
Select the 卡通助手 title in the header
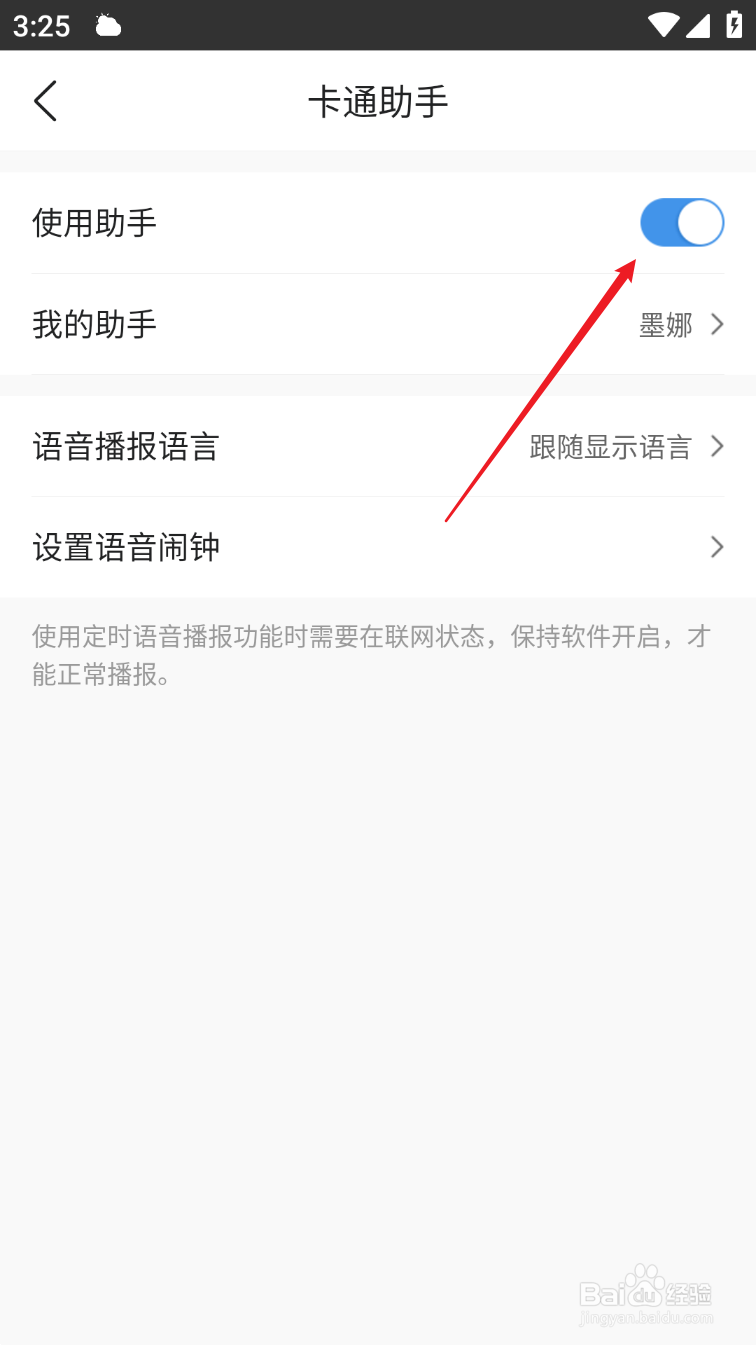[378, 101]
